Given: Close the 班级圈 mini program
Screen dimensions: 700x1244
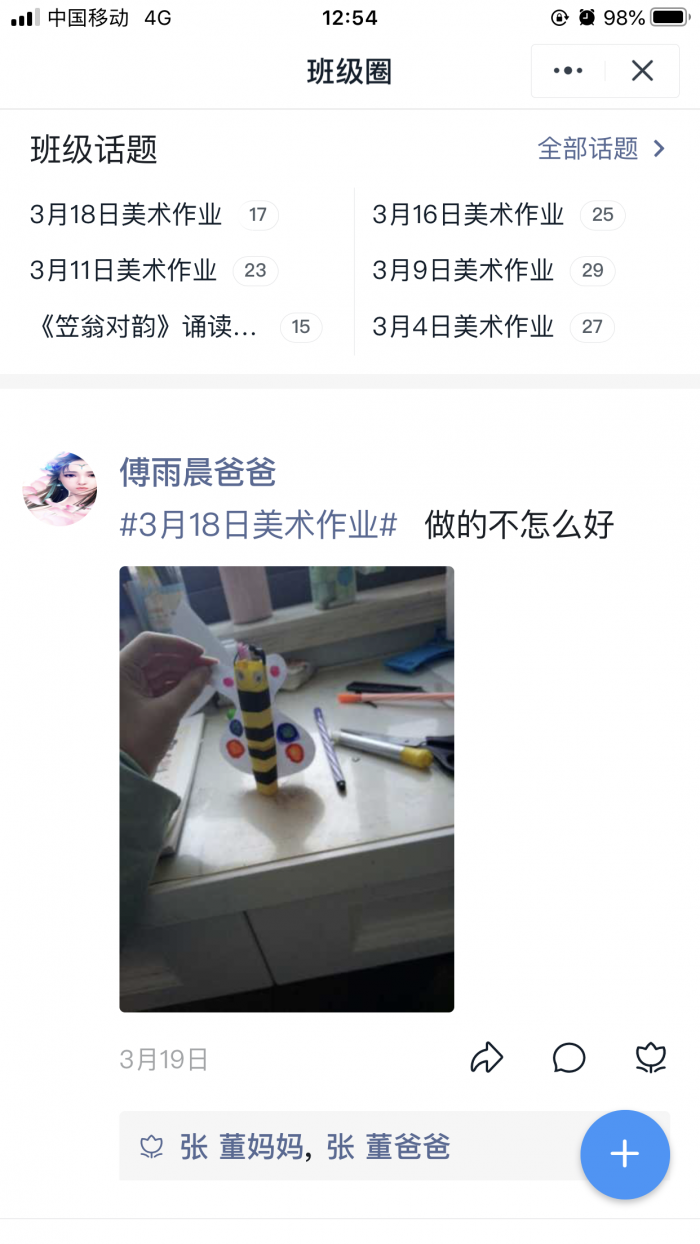Looking at the screenshot, I should click(642, 71).
